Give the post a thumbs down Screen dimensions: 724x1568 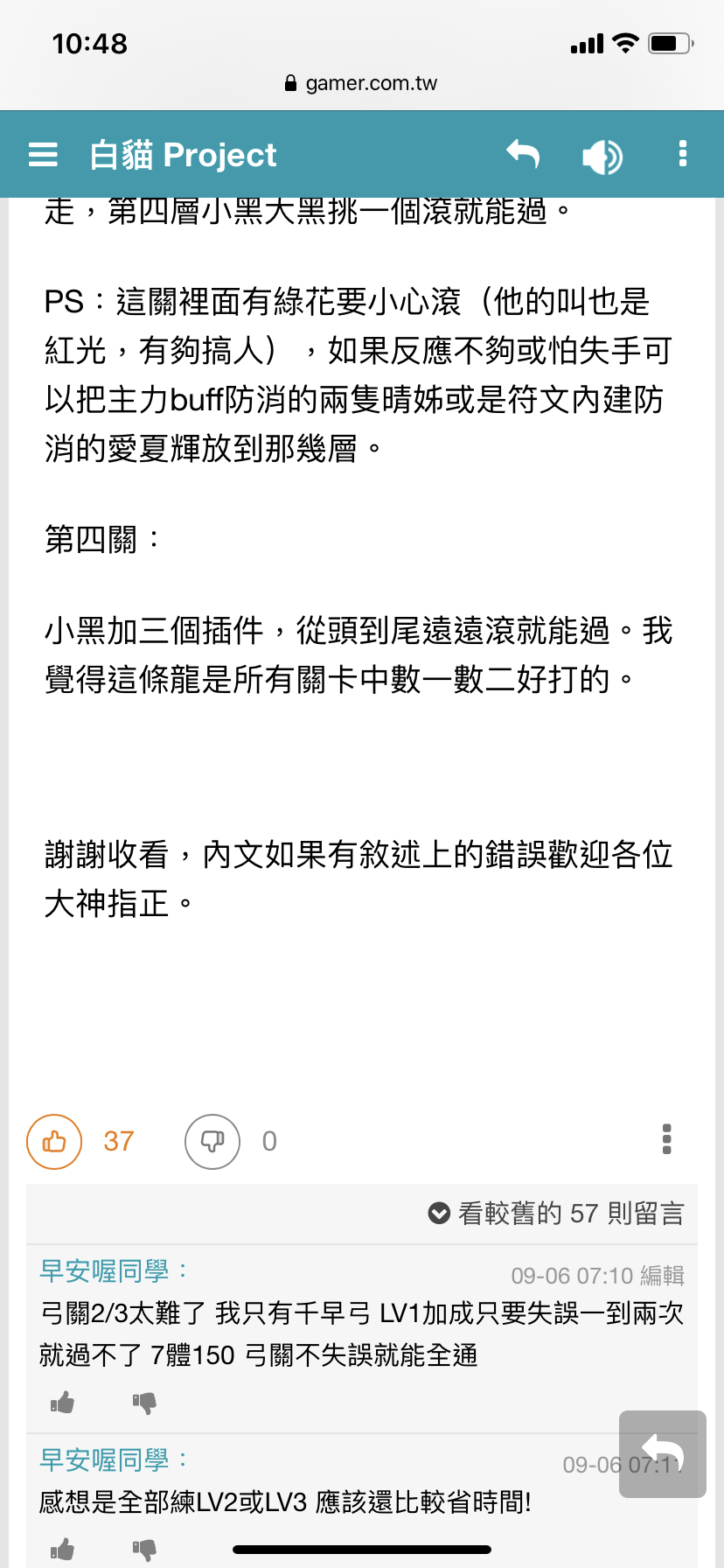point(212,1141)
